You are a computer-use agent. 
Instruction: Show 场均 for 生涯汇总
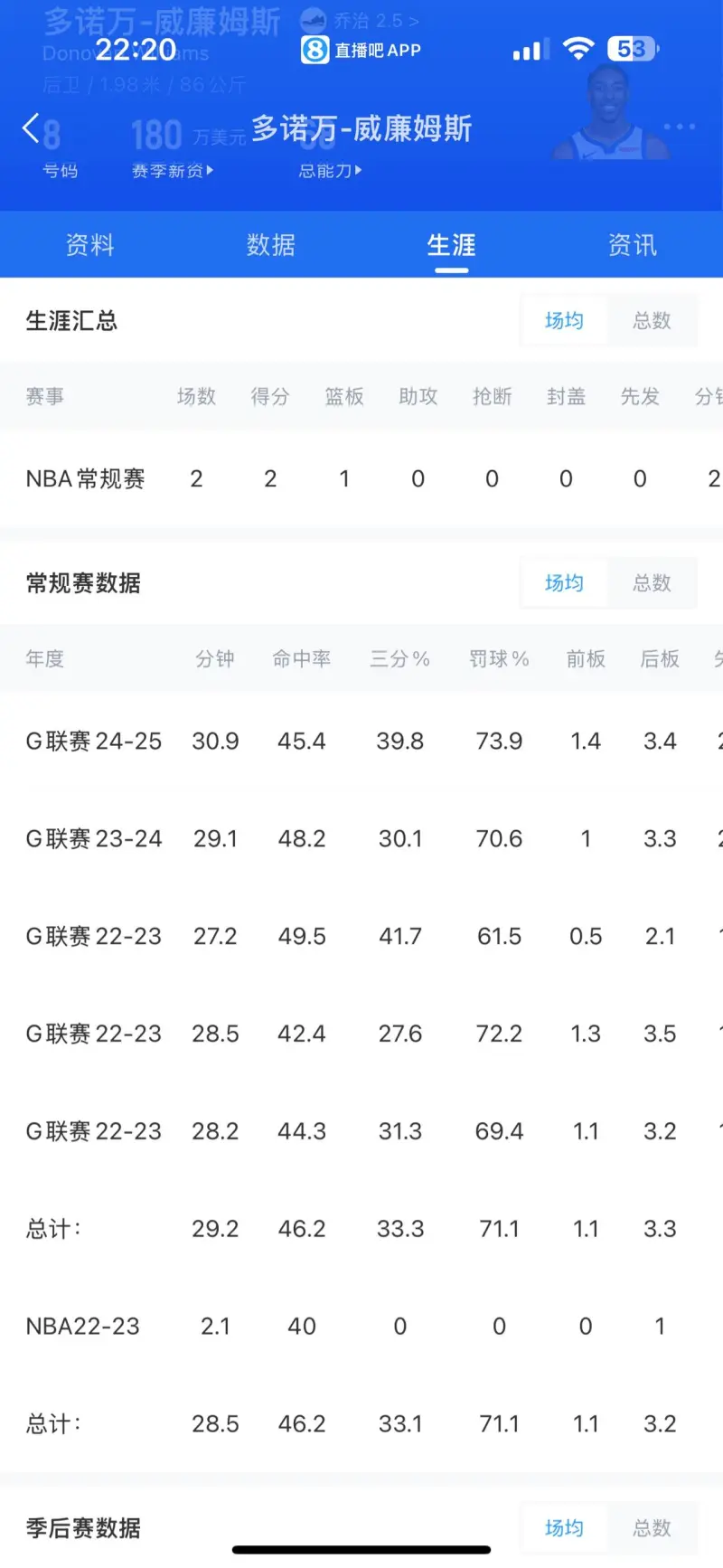(564, 321)
